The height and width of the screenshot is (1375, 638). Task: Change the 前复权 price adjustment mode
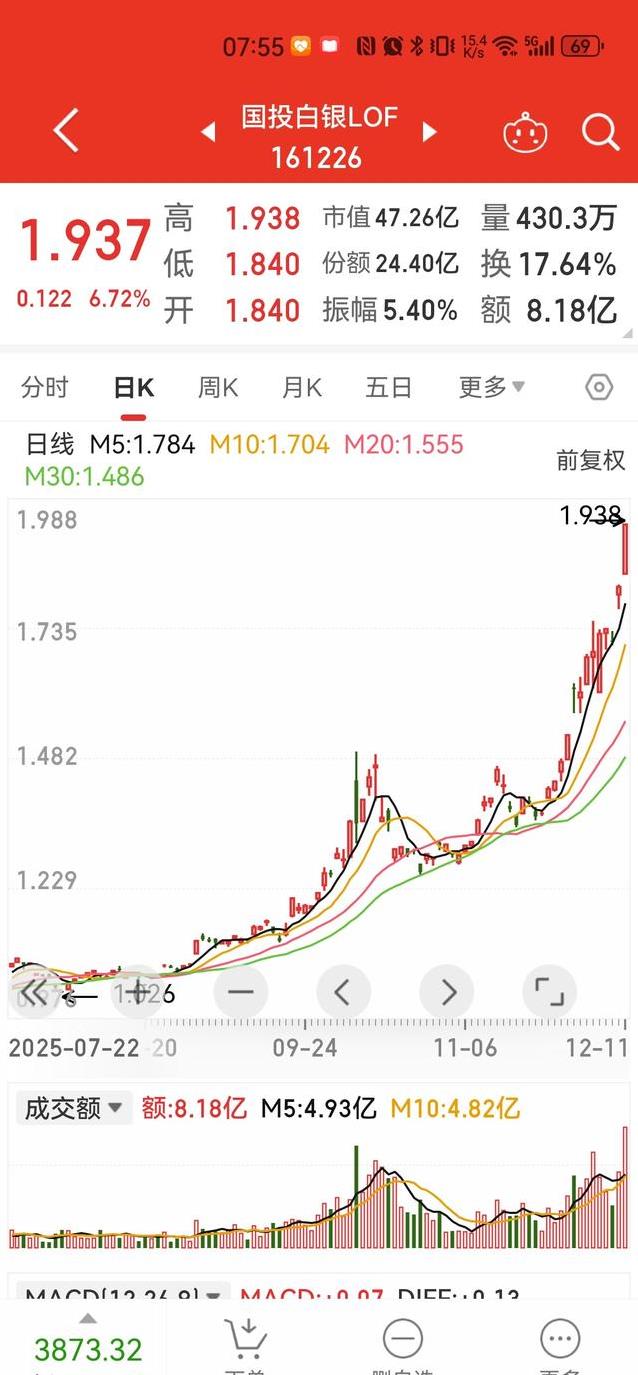point(590,459)
